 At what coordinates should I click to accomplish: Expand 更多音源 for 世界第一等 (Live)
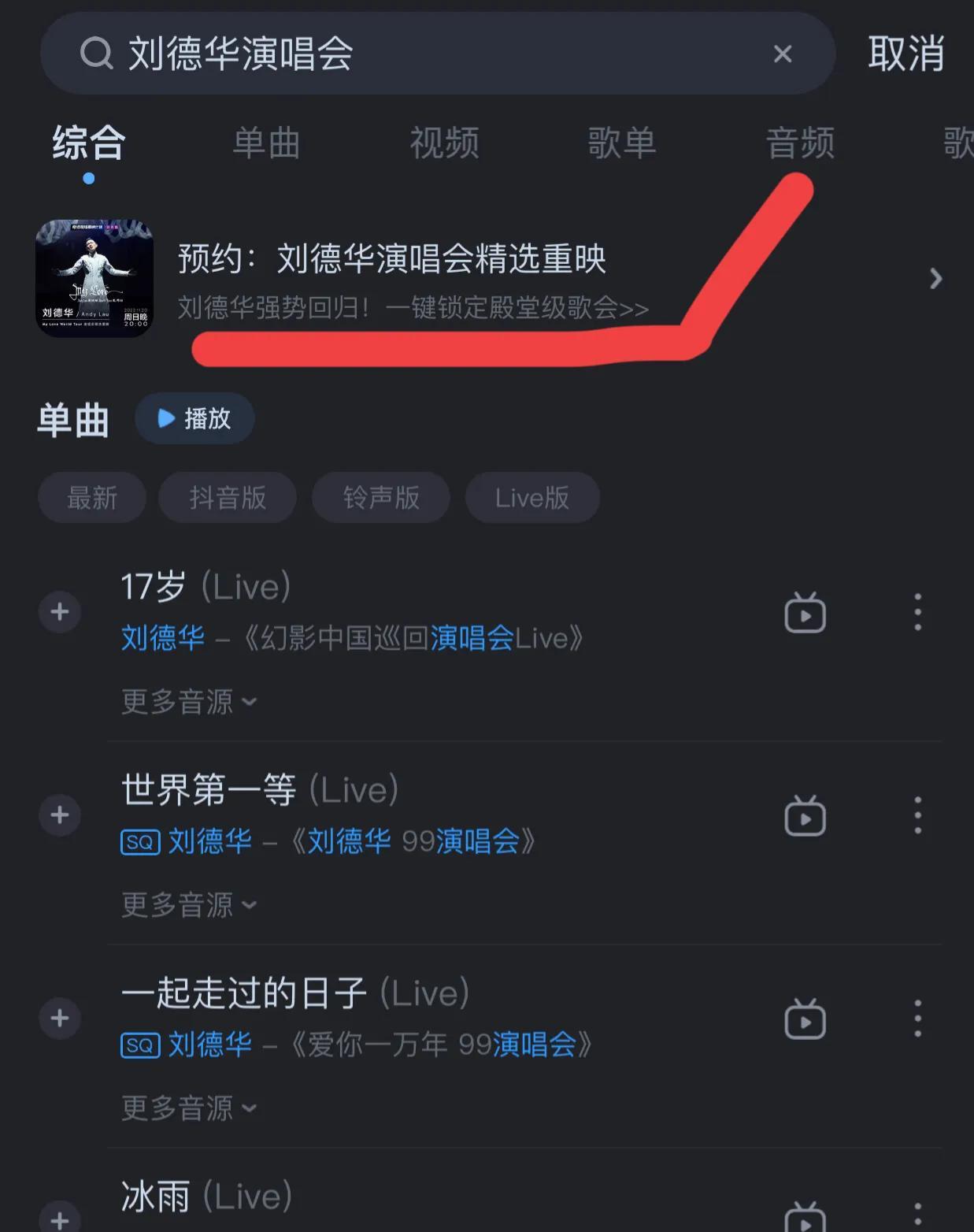click(189, 904)
